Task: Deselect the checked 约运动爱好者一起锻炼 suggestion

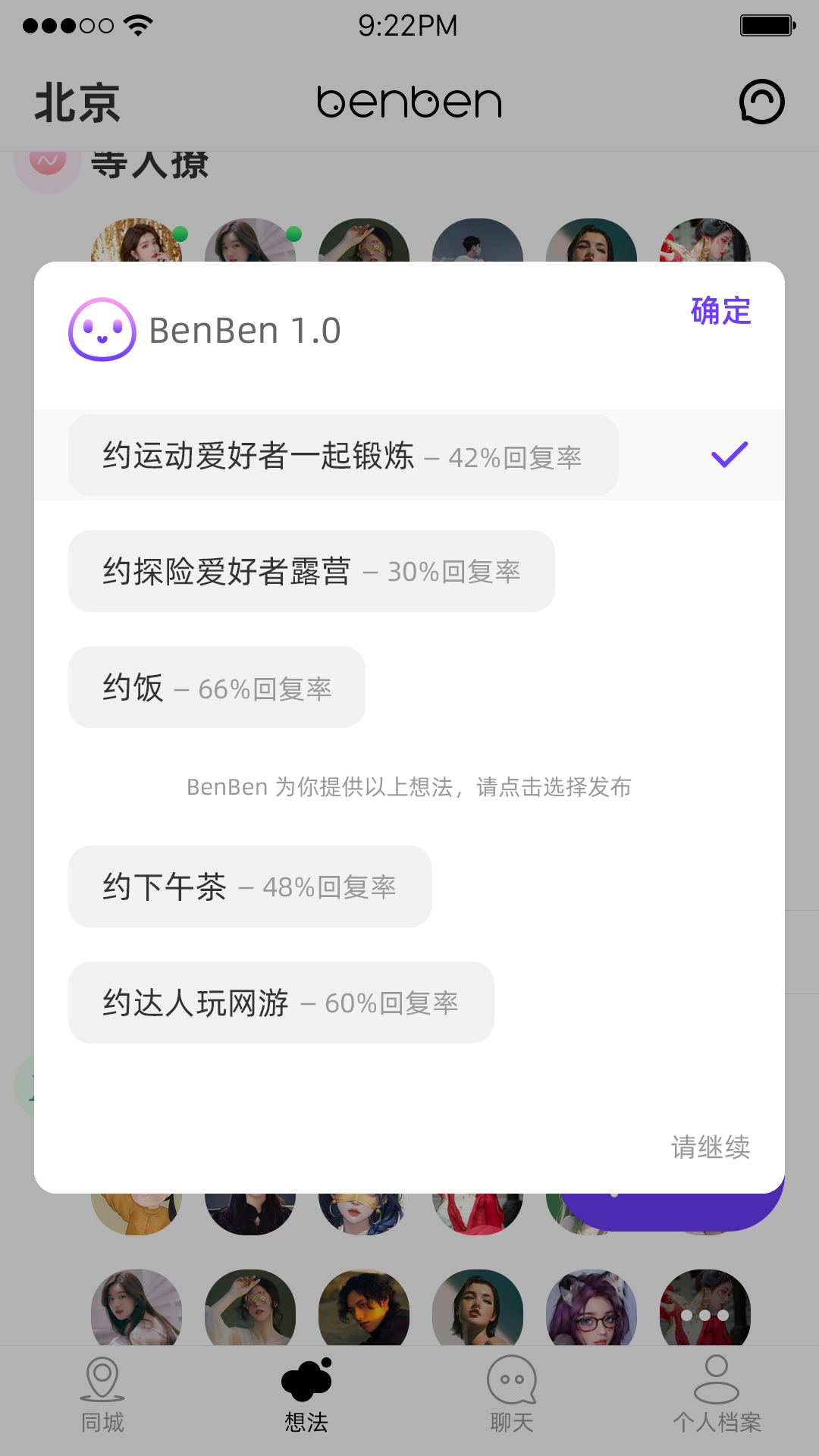Action: click(344, 454)
